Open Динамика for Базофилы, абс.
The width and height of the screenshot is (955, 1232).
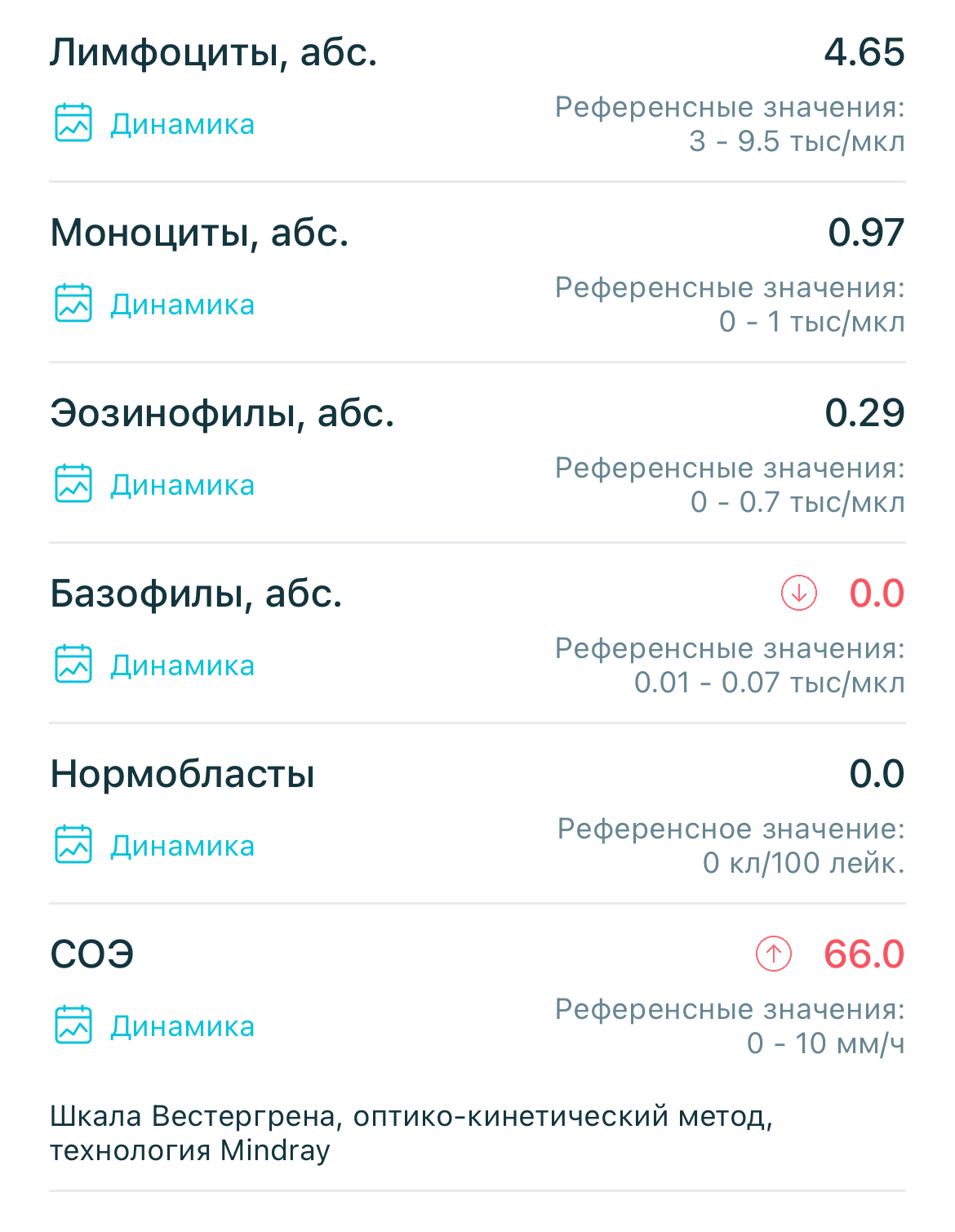[182, 665]
